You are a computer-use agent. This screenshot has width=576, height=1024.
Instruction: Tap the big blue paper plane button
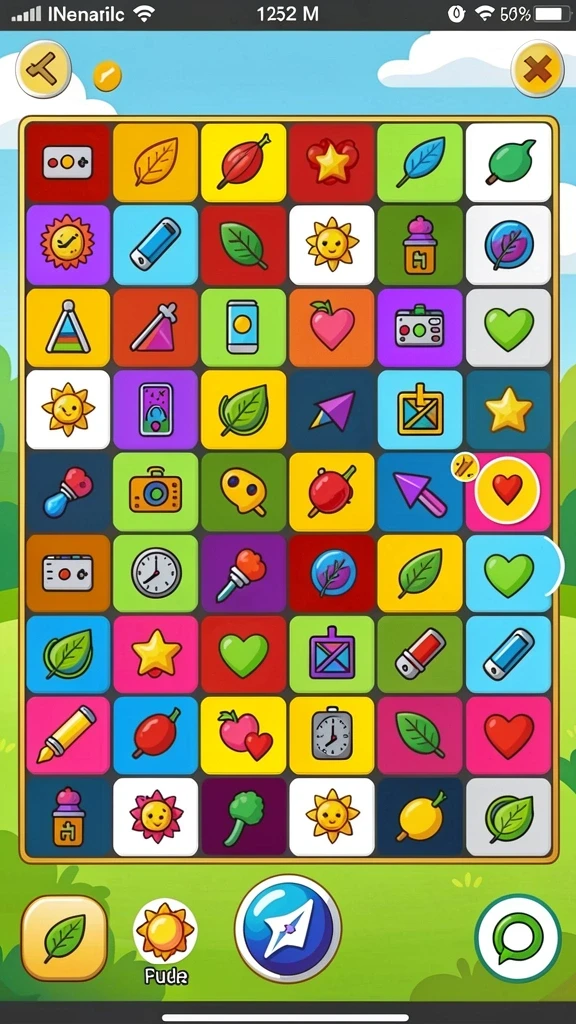point(288,927)
